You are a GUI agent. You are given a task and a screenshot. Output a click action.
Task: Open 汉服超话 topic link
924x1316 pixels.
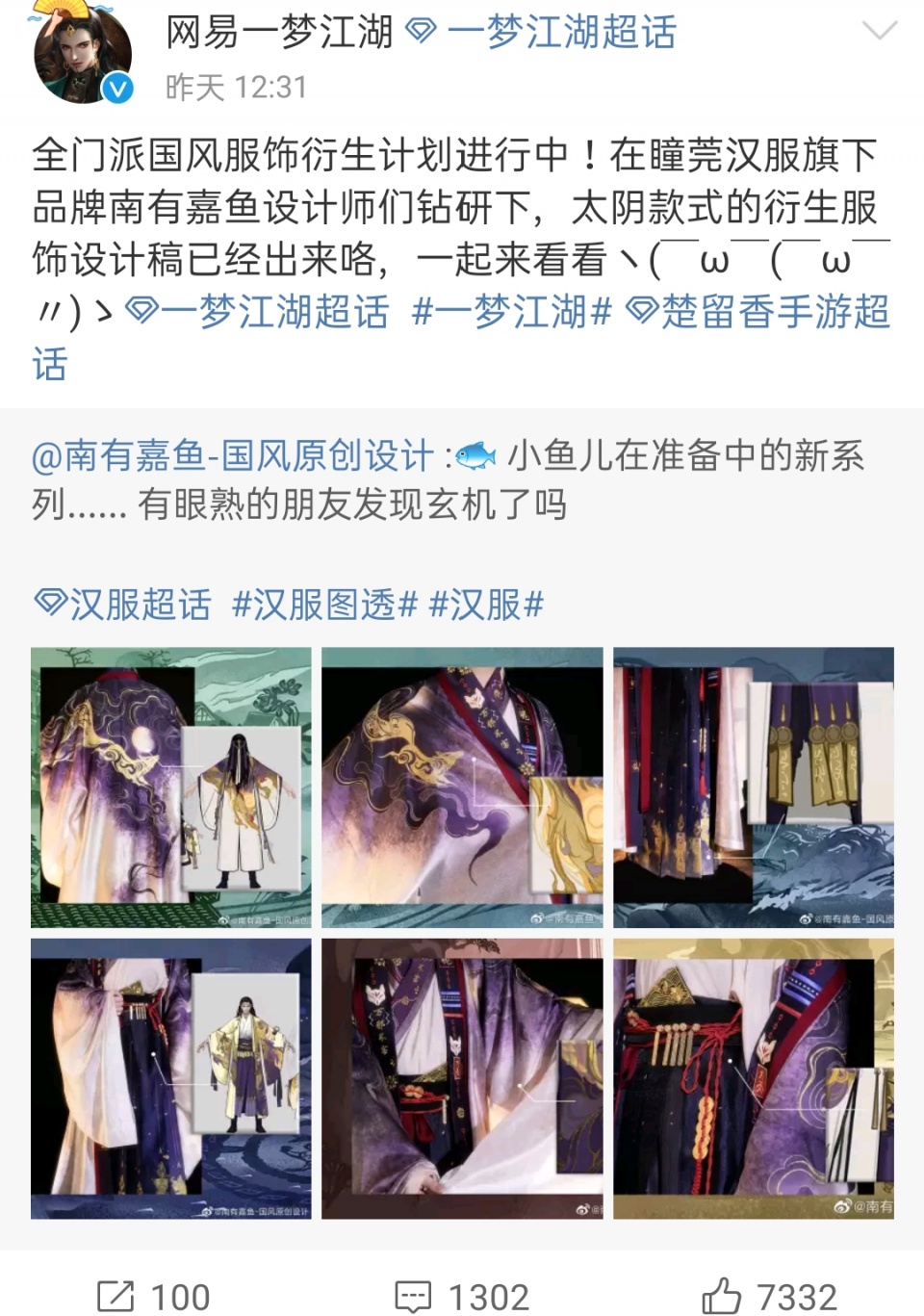click(123, 605)
